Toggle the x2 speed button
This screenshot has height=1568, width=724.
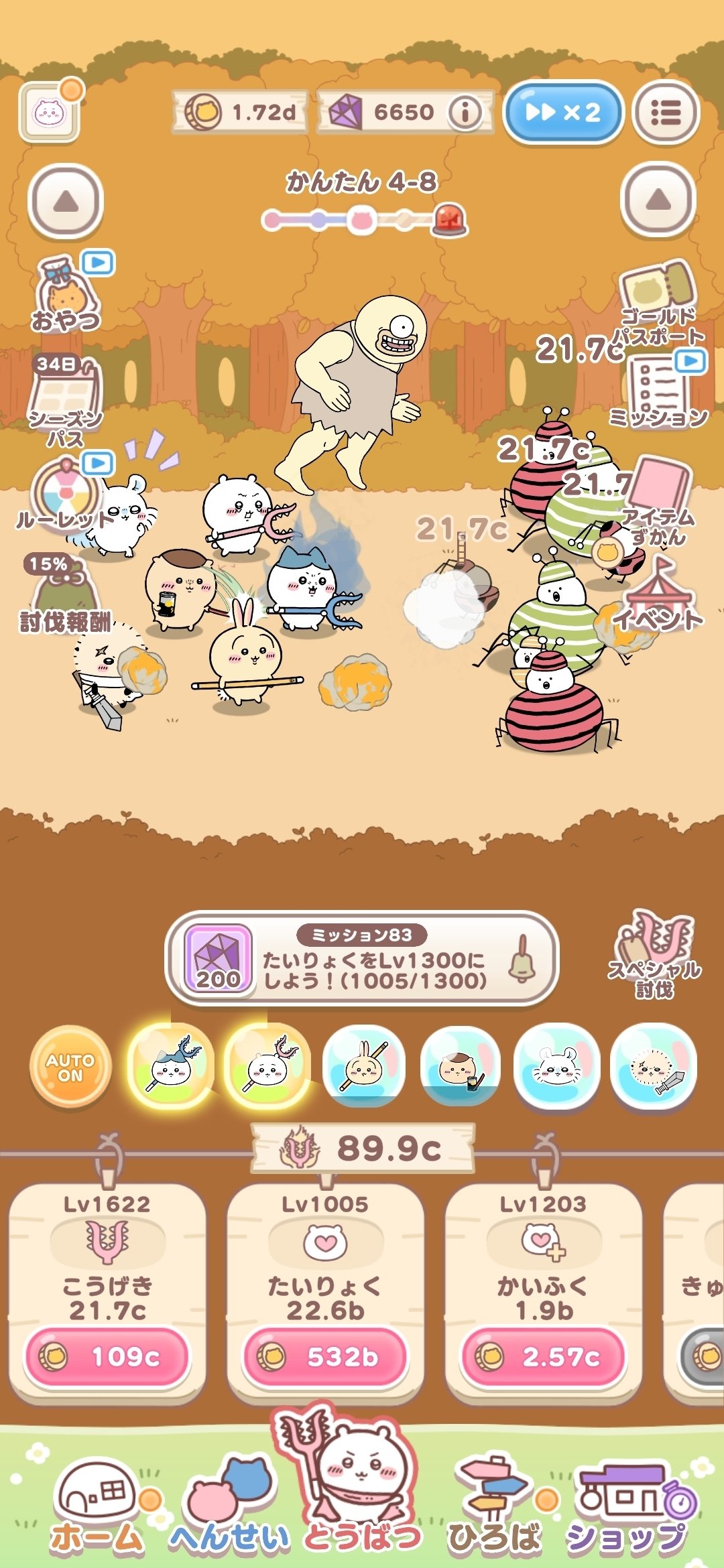562,112
